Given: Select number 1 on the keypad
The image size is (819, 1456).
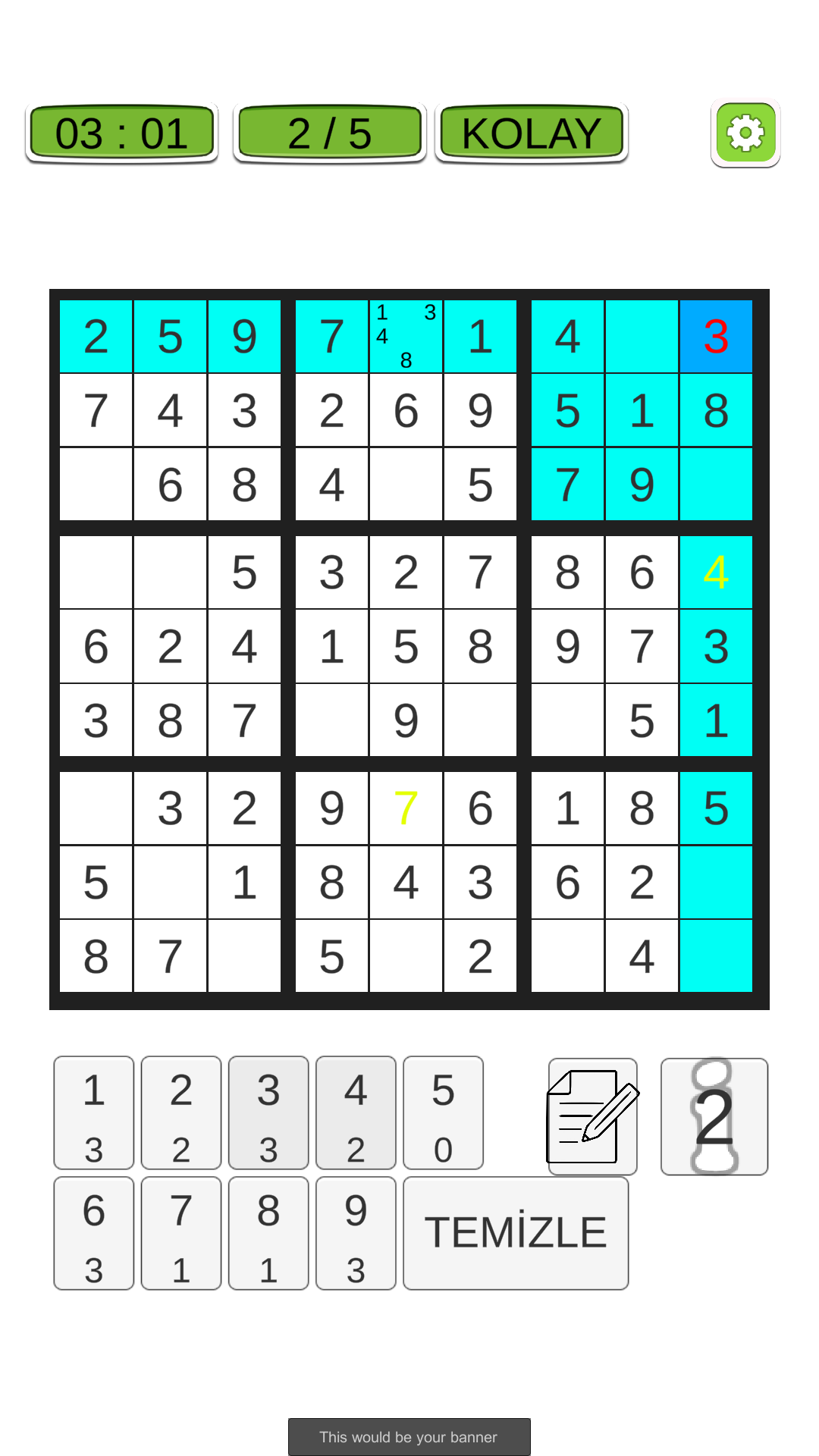Looking at the screenshot, I should (x=94, y=1112).
